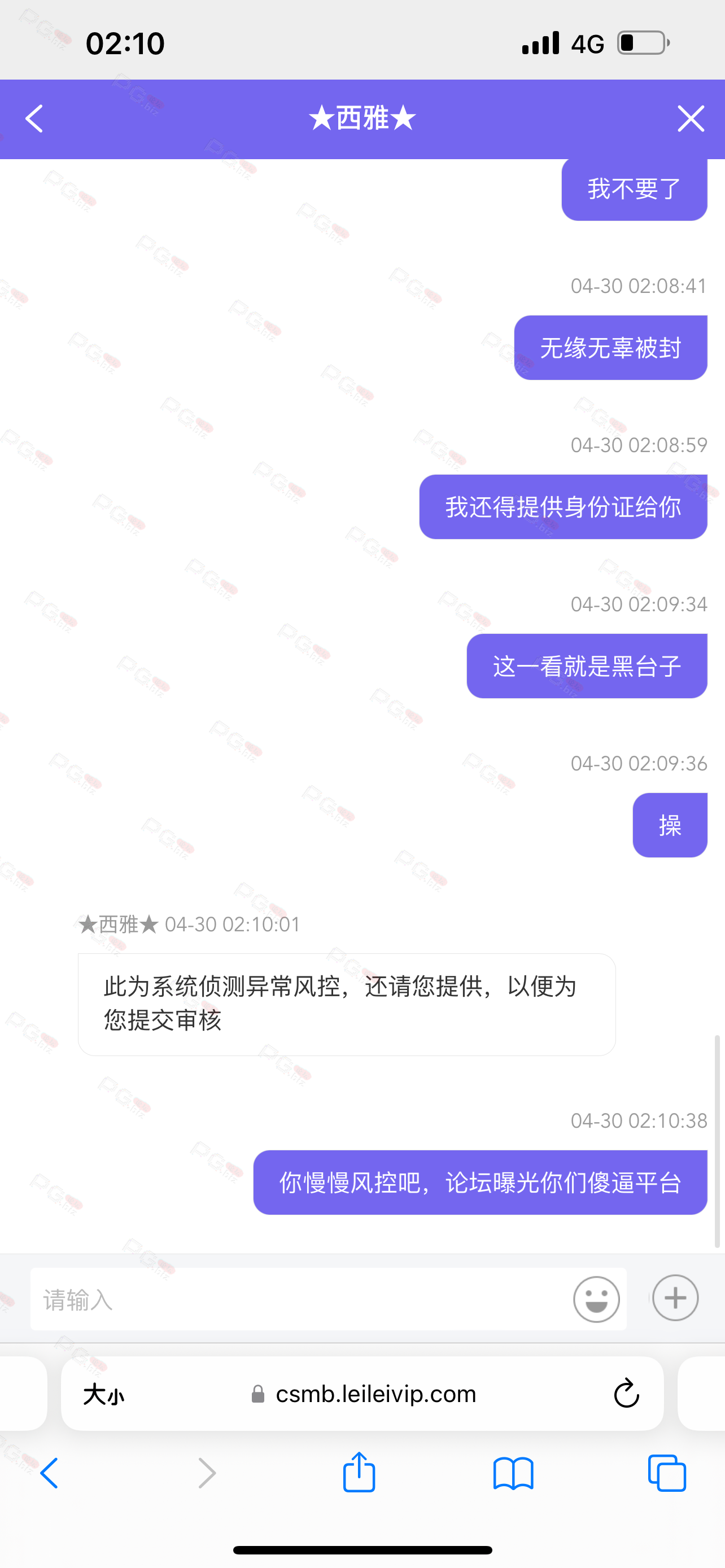Go back from the 西雅 chat
The image size is (725, 1568).
tap(34, 119)
